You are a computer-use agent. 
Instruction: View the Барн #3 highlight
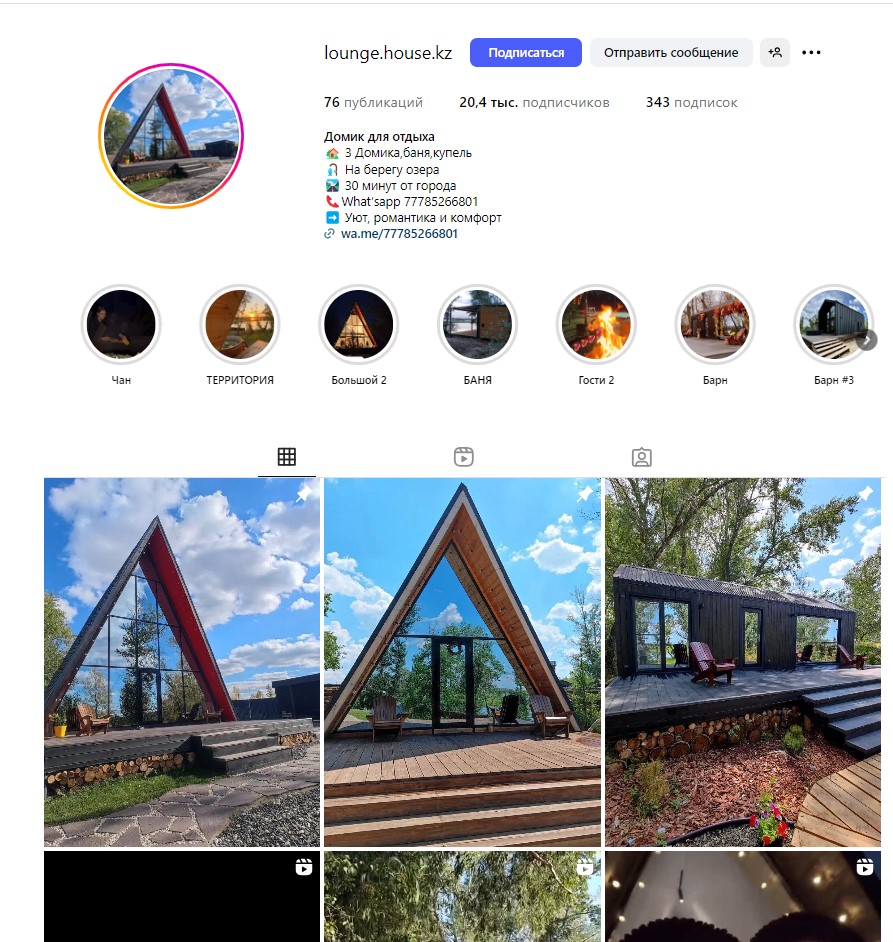(833, 324)
